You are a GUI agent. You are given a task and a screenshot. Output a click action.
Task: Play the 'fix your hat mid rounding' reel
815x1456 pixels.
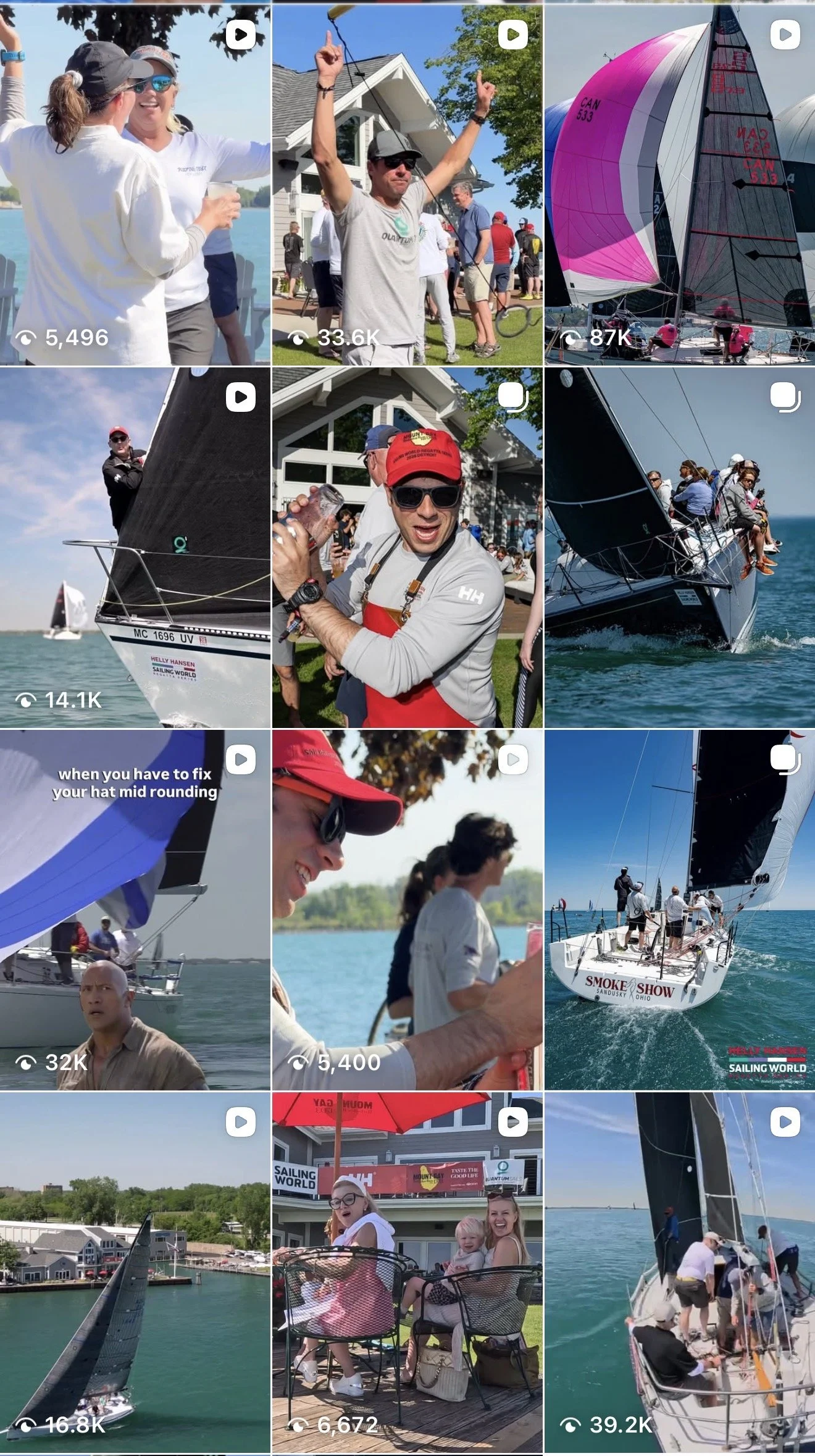(135, 910)
